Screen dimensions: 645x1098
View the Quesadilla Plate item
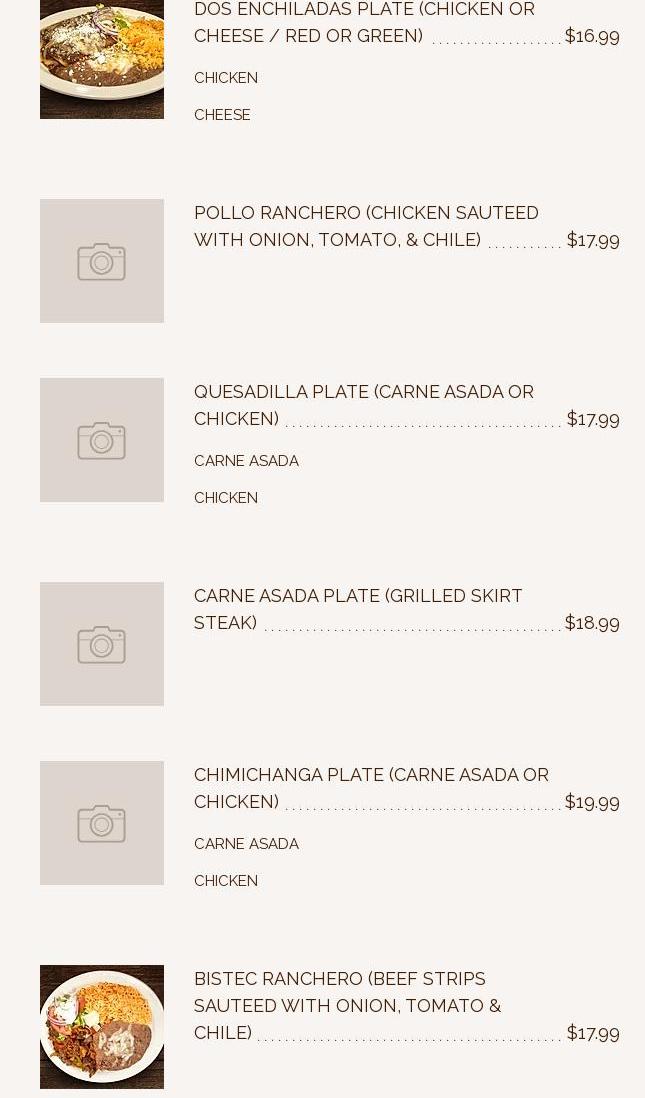[x=364, y=405]
